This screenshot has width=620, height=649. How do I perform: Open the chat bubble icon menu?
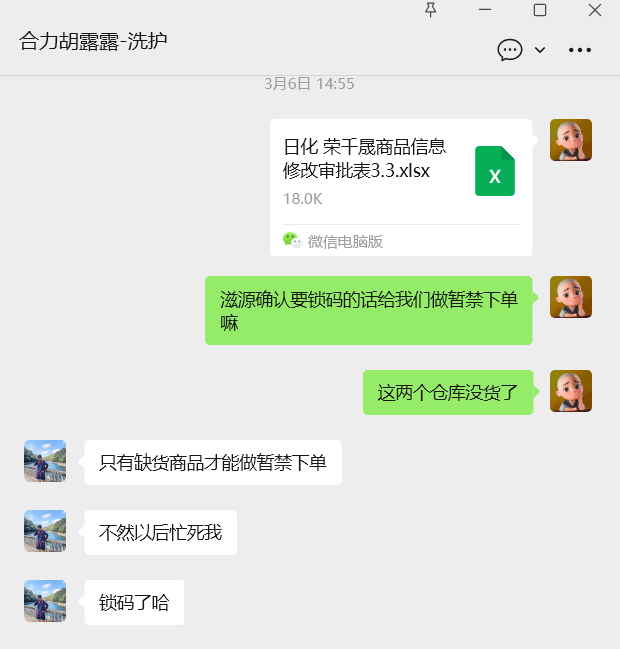click(510, 50)
